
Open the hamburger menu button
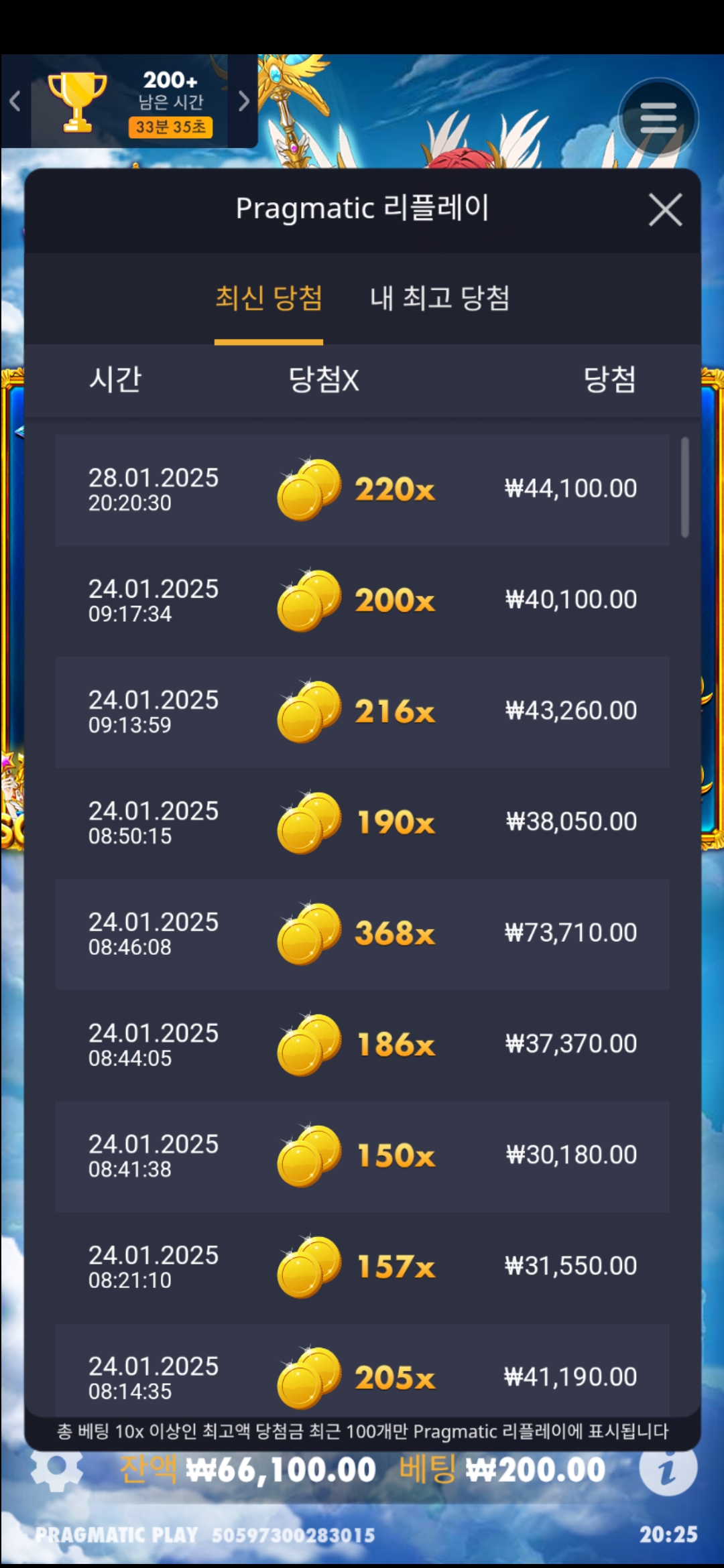click(x=658, y=118)
